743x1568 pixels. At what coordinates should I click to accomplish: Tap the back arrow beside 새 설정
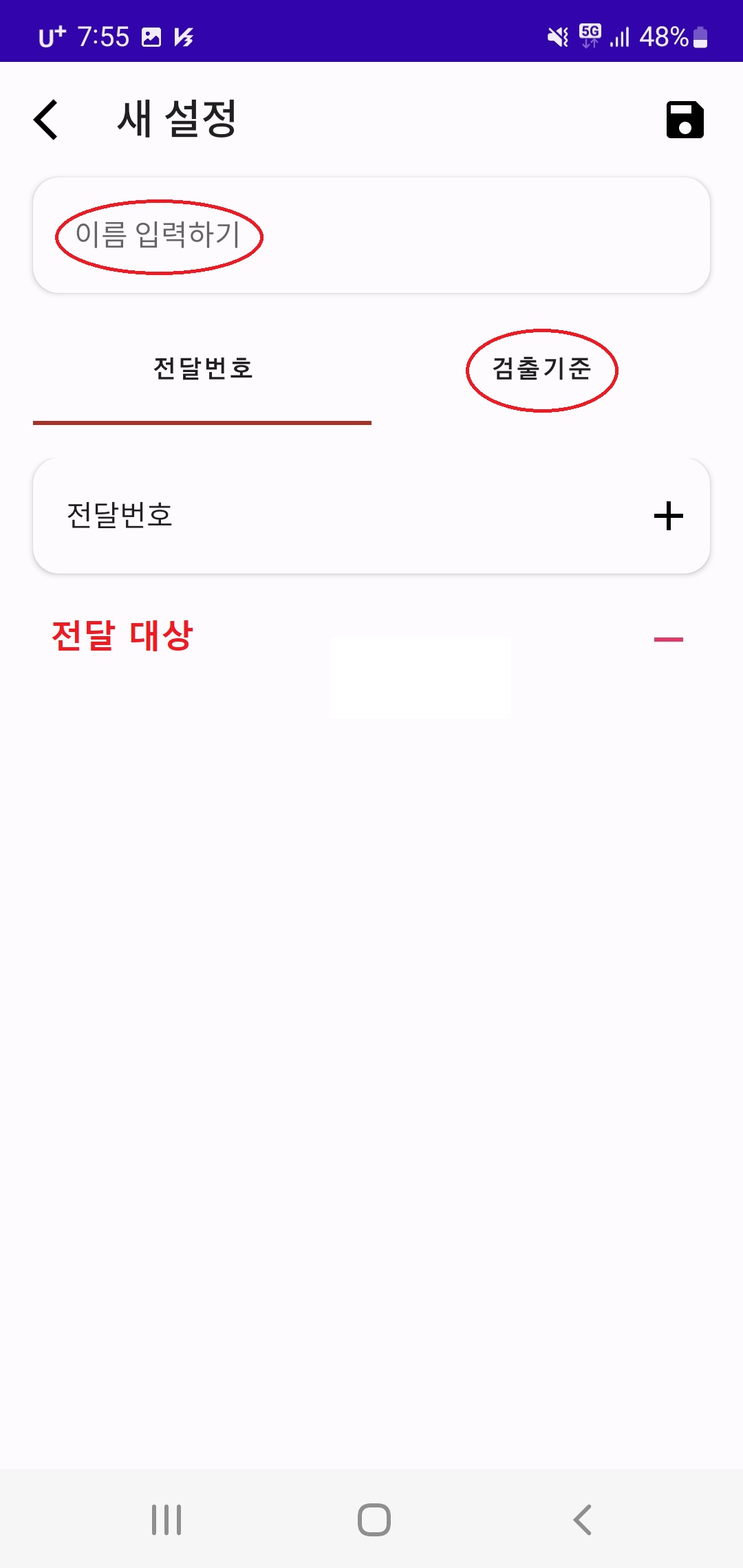(45, 120)
